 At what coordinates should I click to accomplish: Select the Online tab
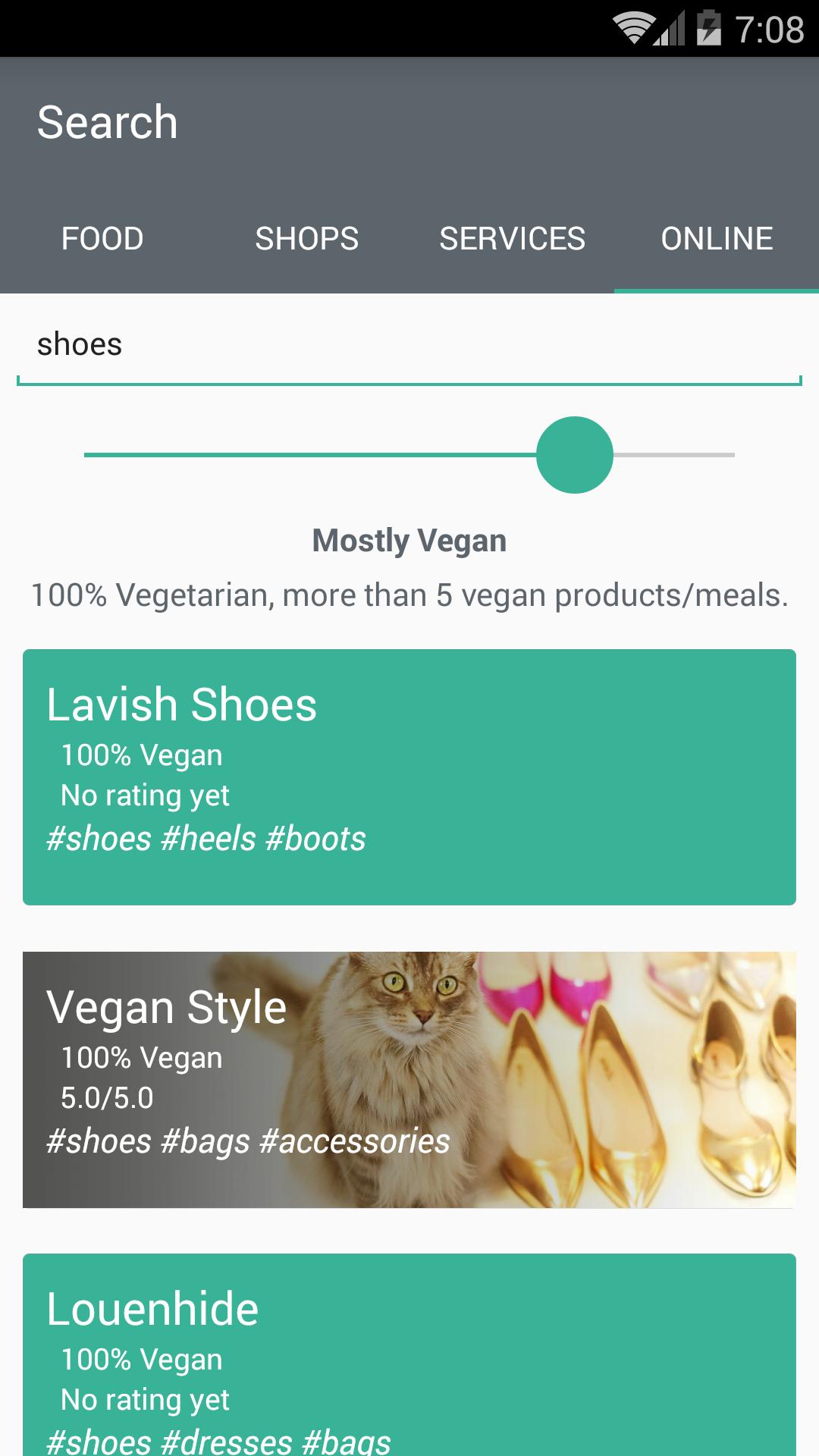coord(717,239)
